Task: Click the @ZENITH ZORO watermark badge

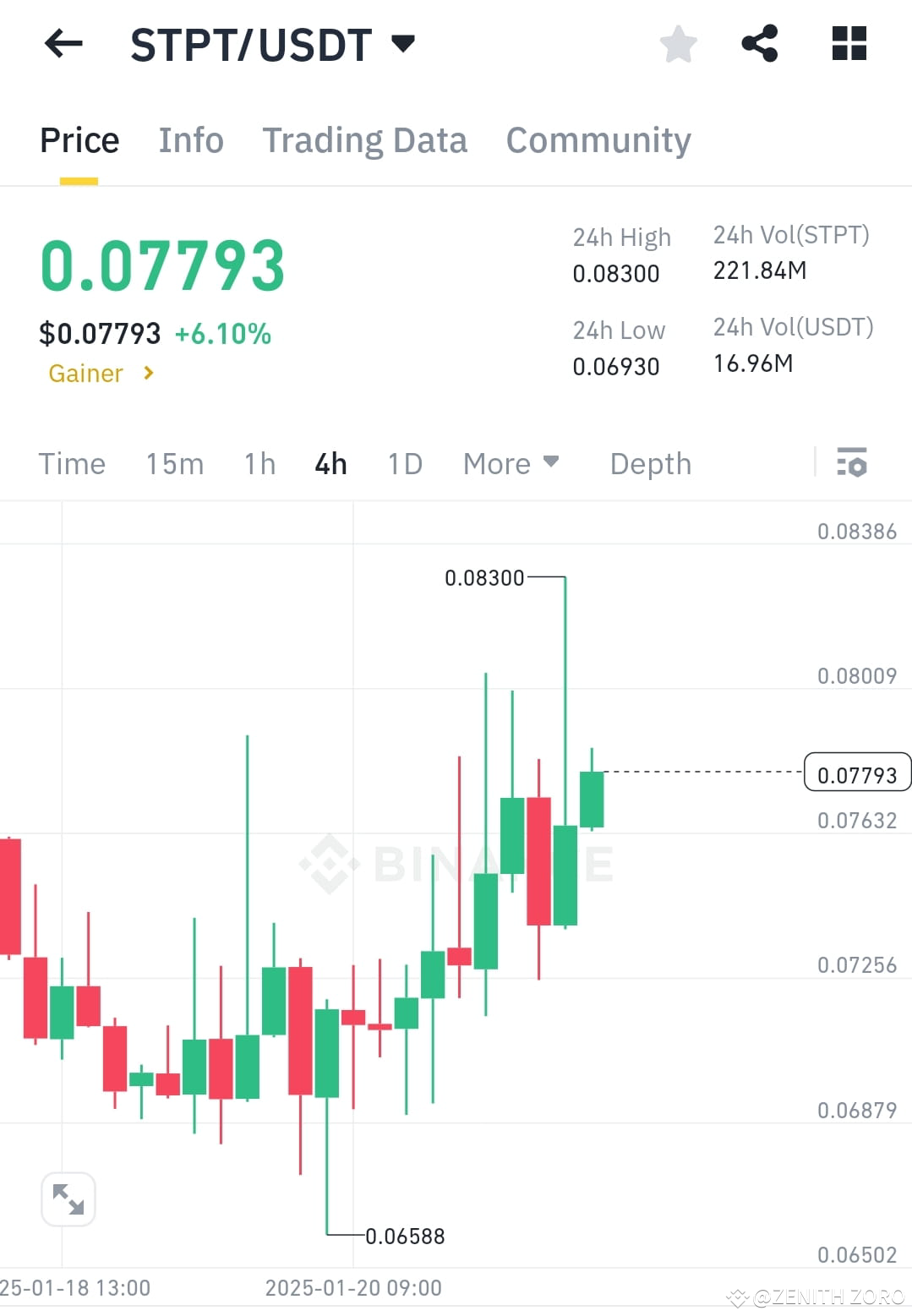Action: pyautogui.click(x=816, y=1294)
